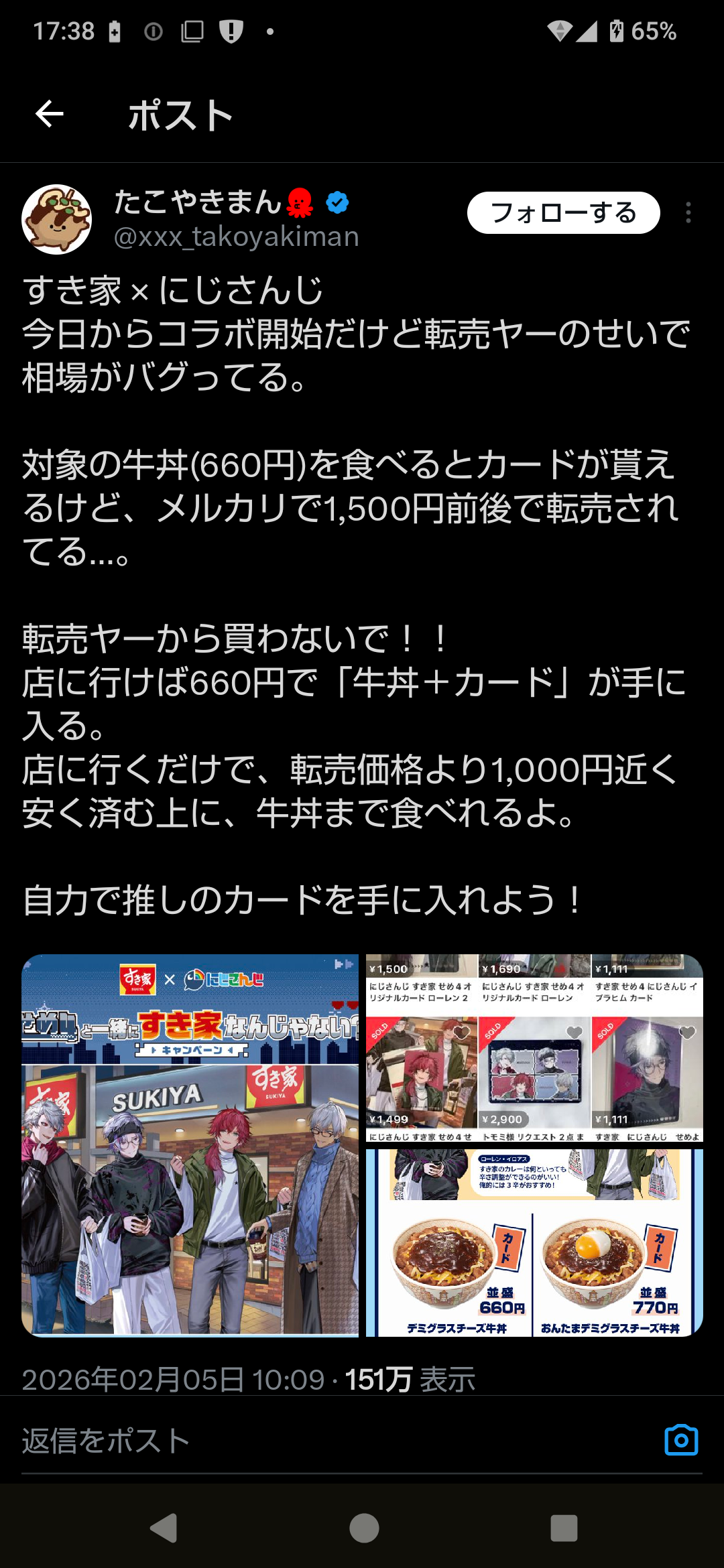Go back using the top arrow

(50, 115)
